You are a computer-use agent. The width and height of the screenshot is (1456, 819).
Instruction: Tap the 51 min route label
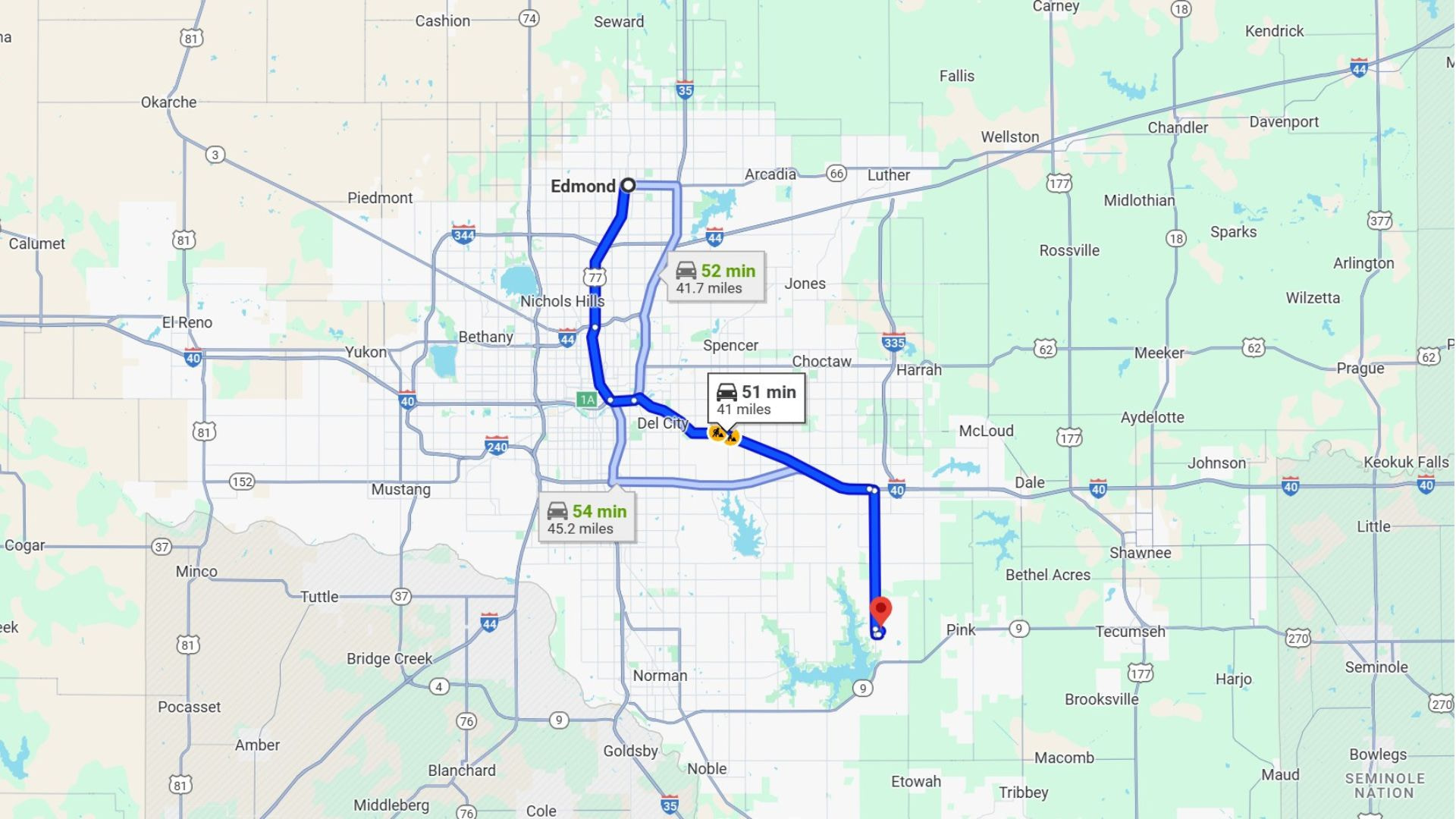(756, 400)
